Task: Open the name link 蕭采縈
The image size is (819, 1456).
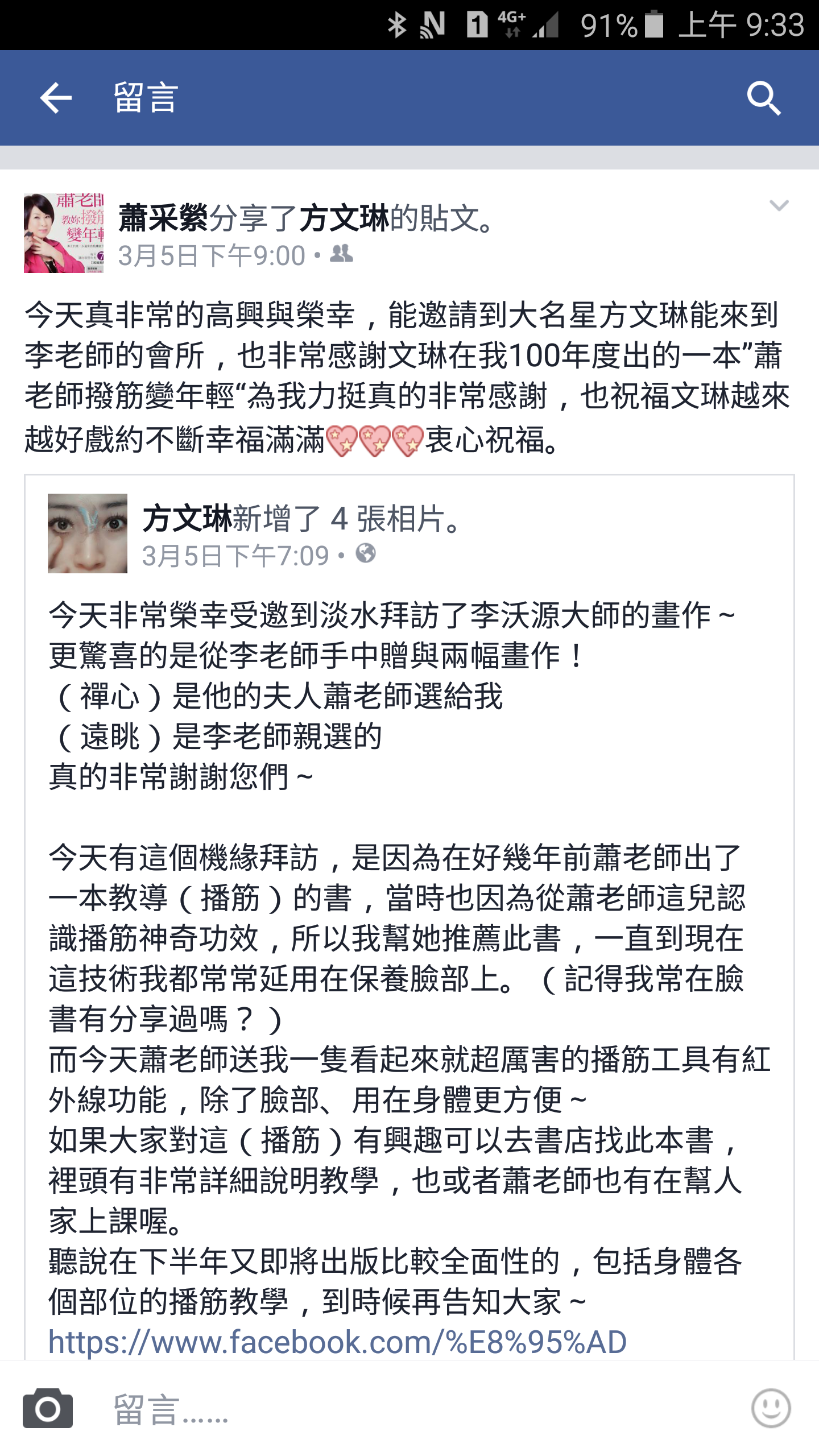Action: pos(164,218)
